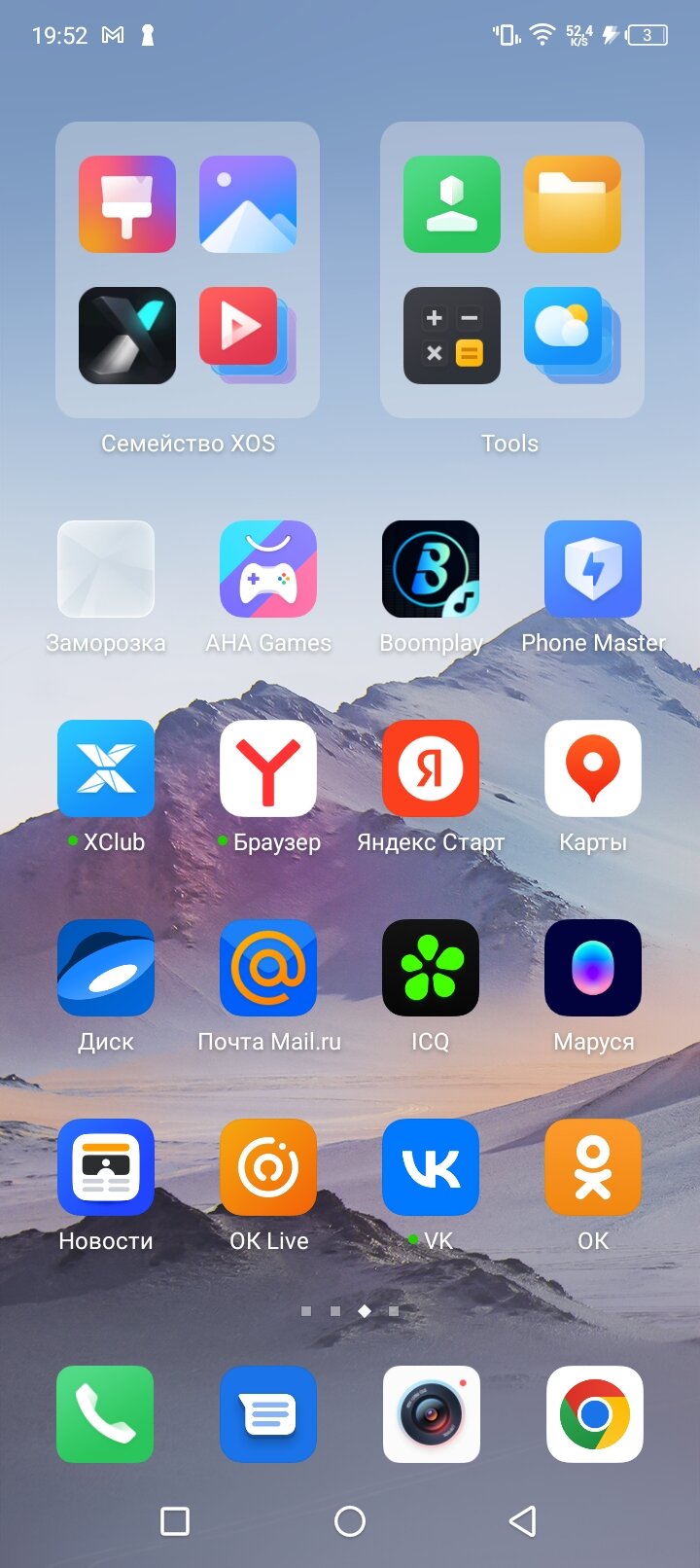Launch Почта Mail.ru
The width and height of the screenshot is (700, 1568).
[268, 968]
